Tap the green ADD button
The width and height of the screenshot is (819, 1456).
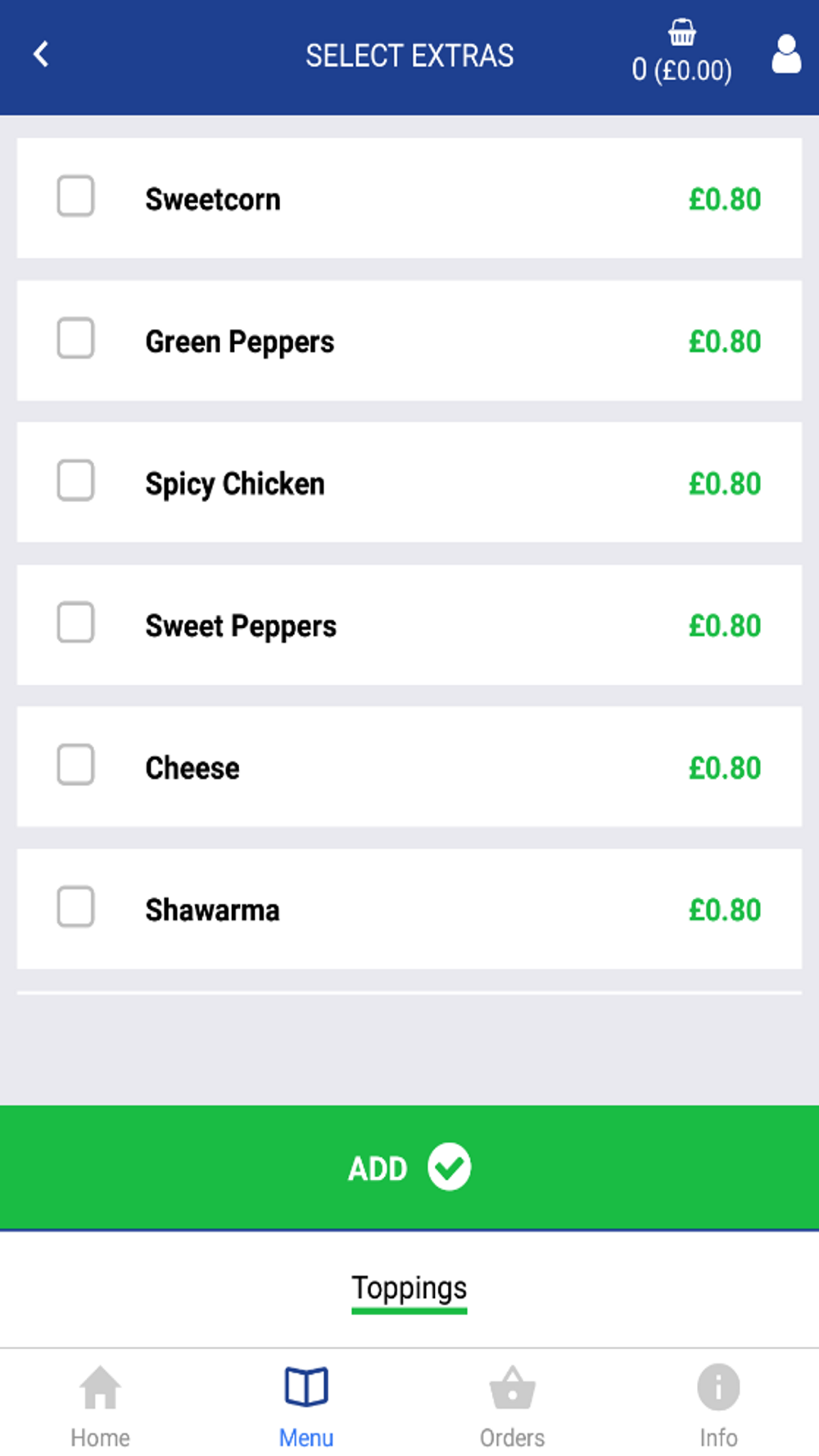click(x=409, y=1168)
